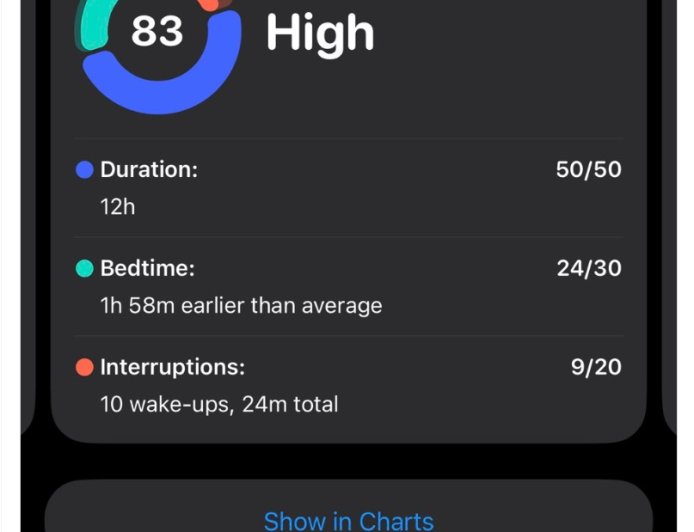Viewport: 694px width, 532px height.
Task: Open Show in Charts
Action: tap(348, 519)
